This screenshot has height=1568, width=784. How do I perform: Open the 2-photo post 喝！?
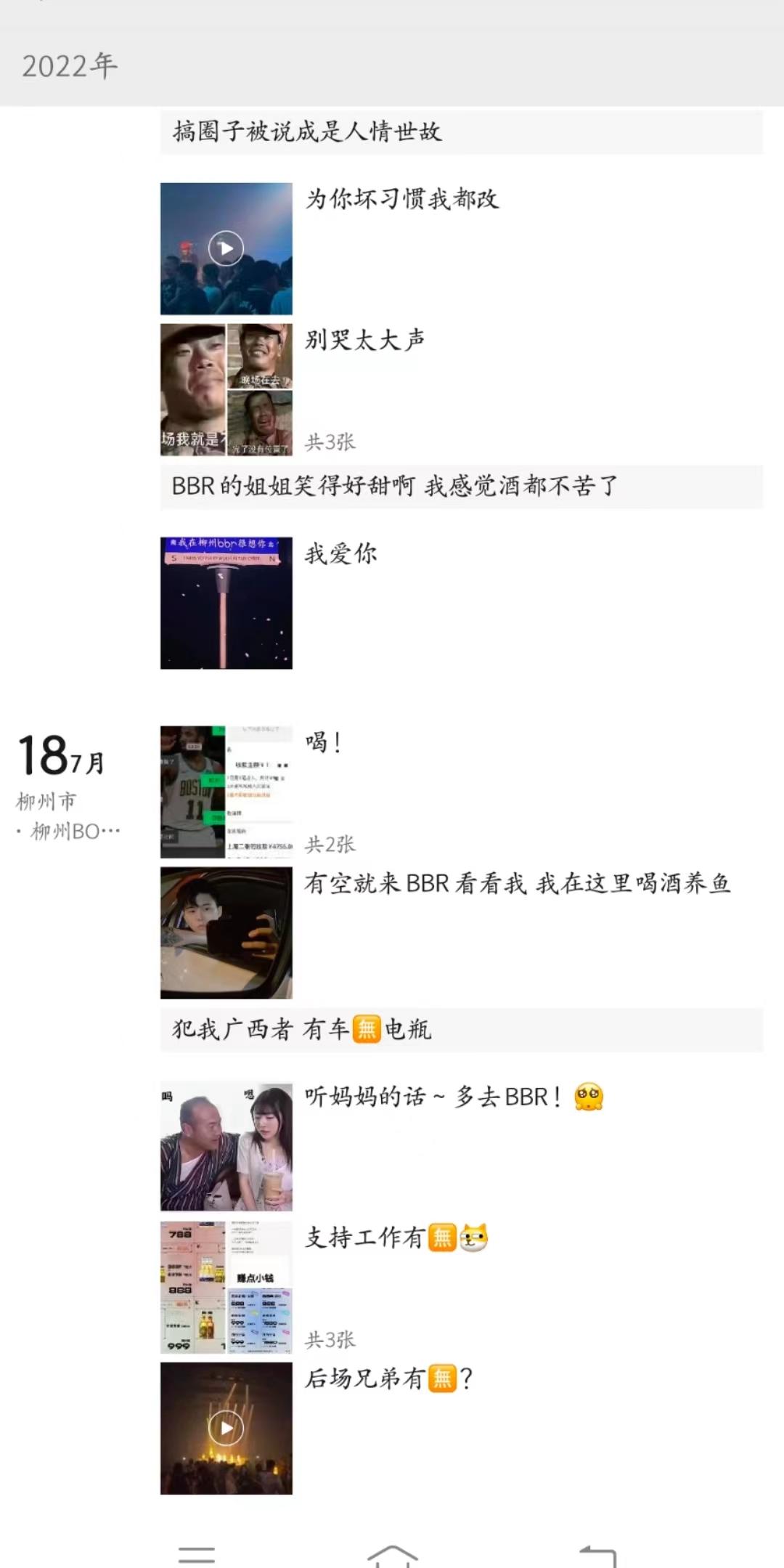[x=226, y=792]
